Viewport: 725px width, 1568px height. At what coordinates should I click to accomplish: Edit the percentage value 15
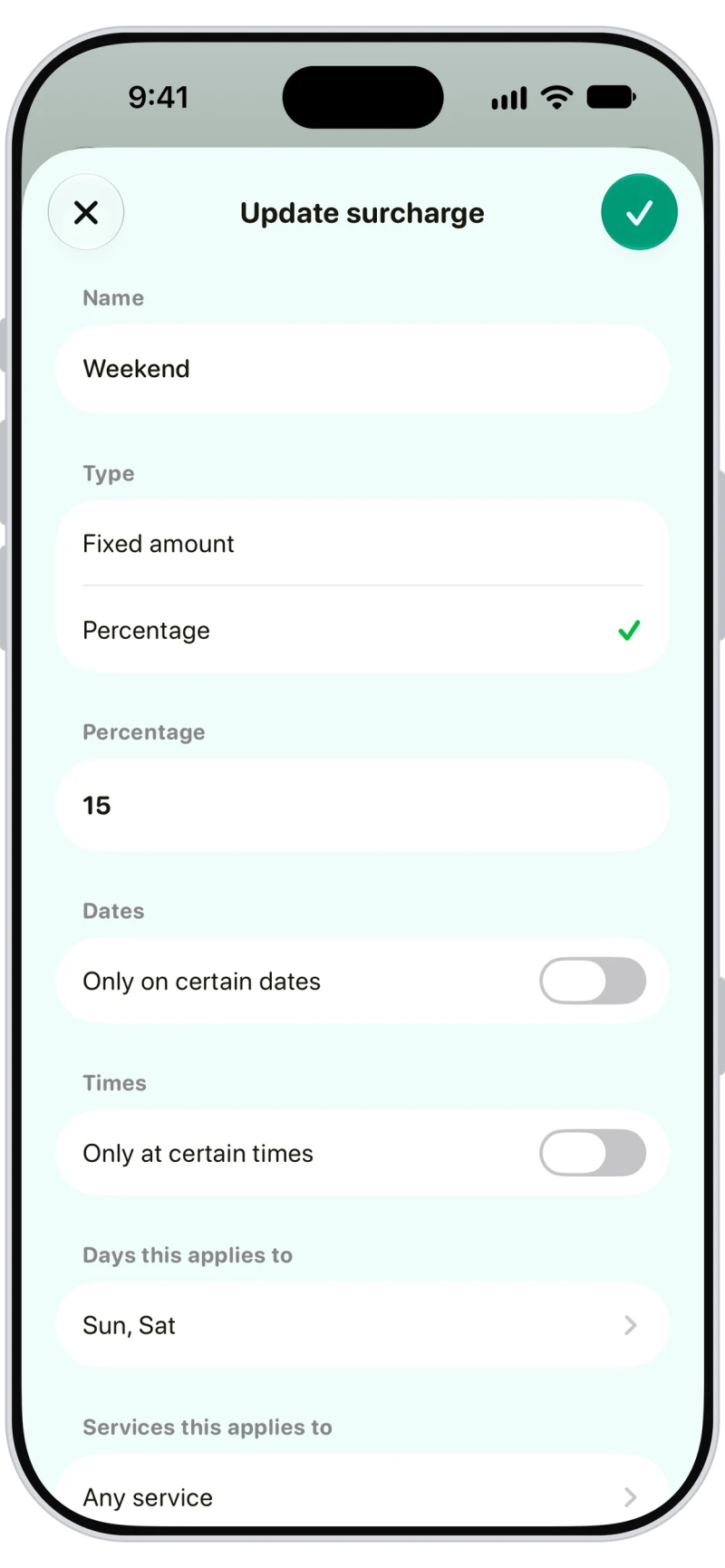(x=362, y=805)
